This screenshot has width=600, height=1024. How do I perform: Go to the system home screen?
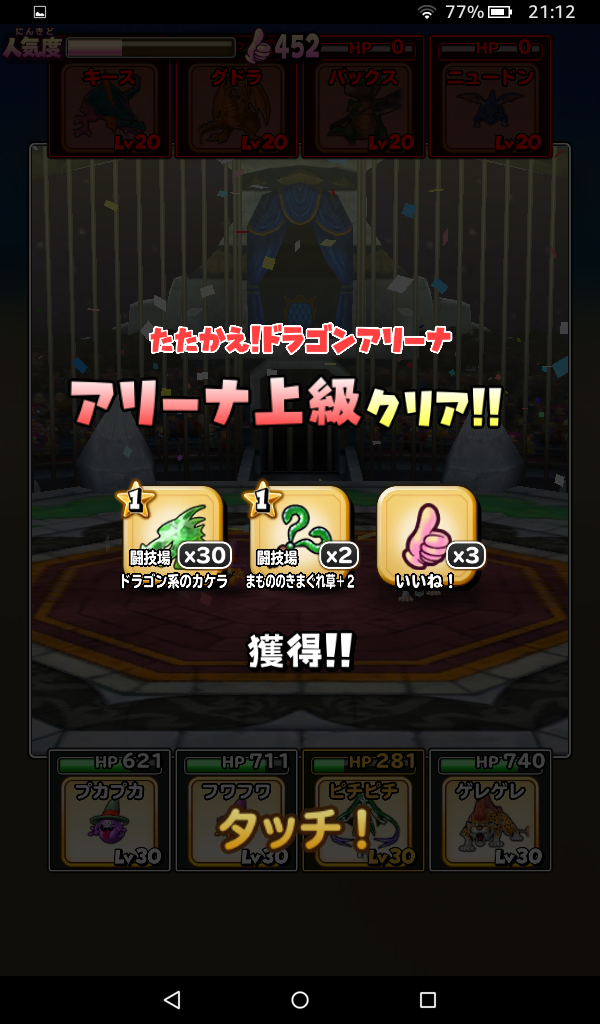300,999
